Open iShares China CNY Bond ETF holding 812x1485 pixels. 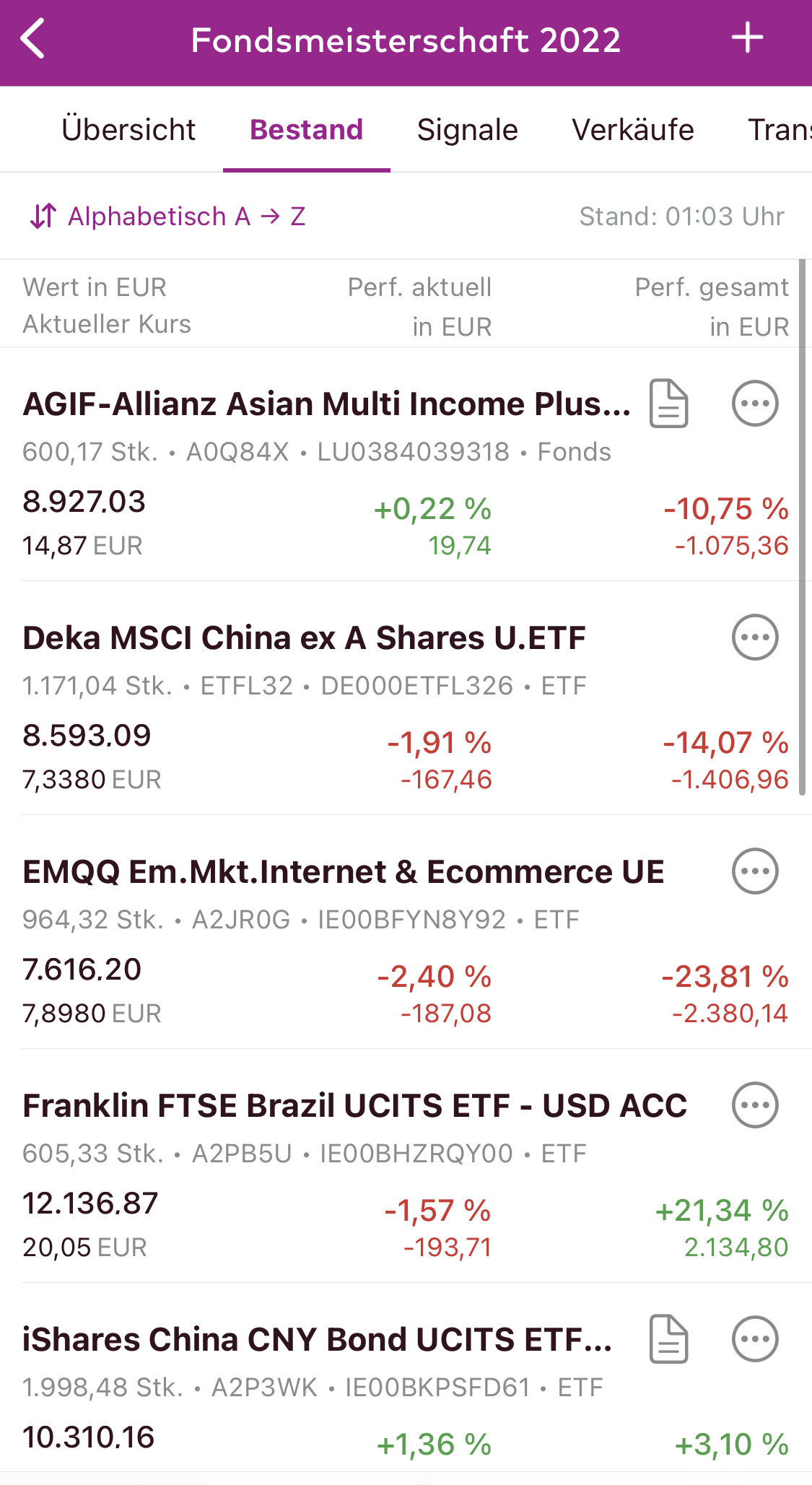tap(317, 1340)
